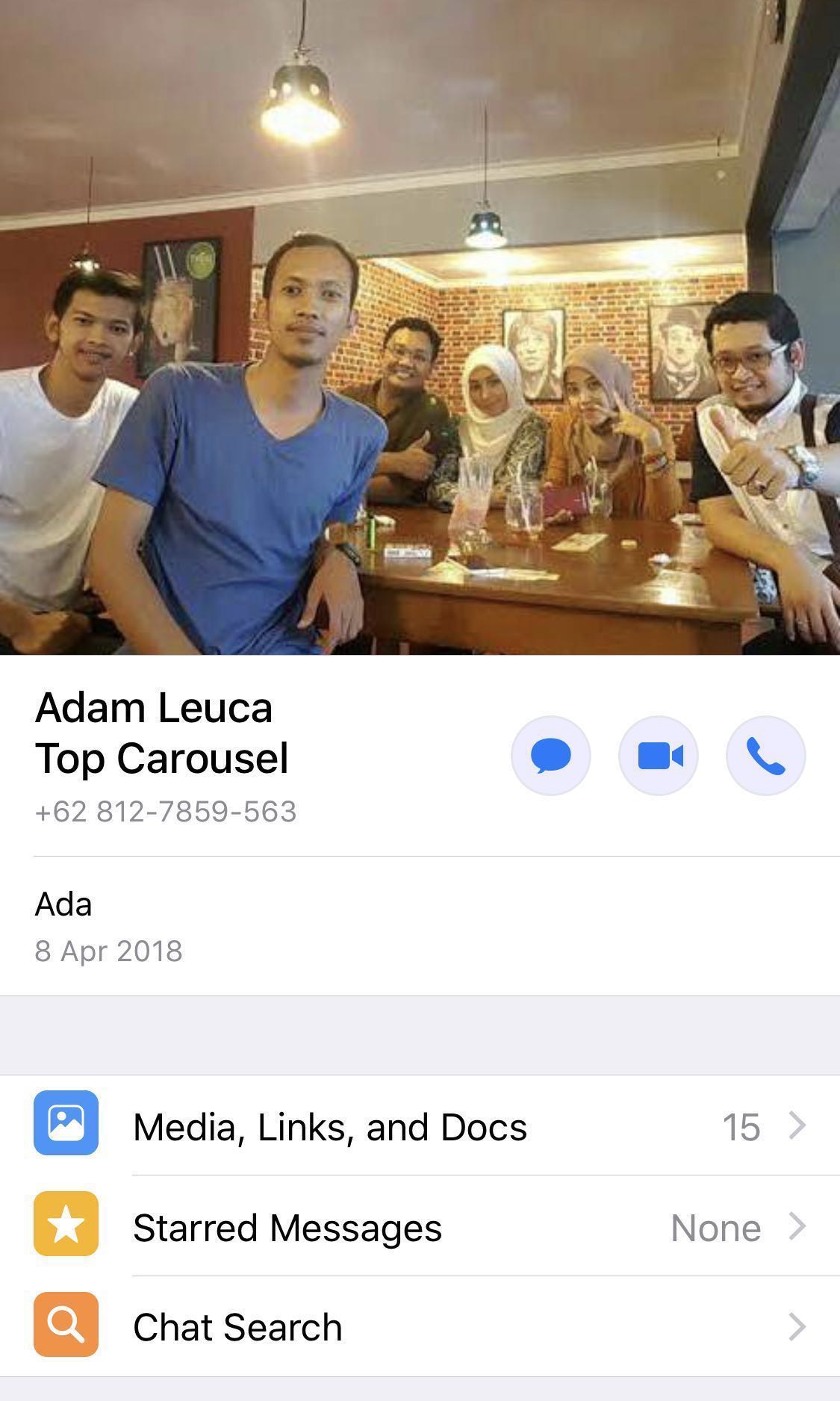Place a voice call using the phone icon
Viewport: 840px width, 1401px height.
(766, 756)
